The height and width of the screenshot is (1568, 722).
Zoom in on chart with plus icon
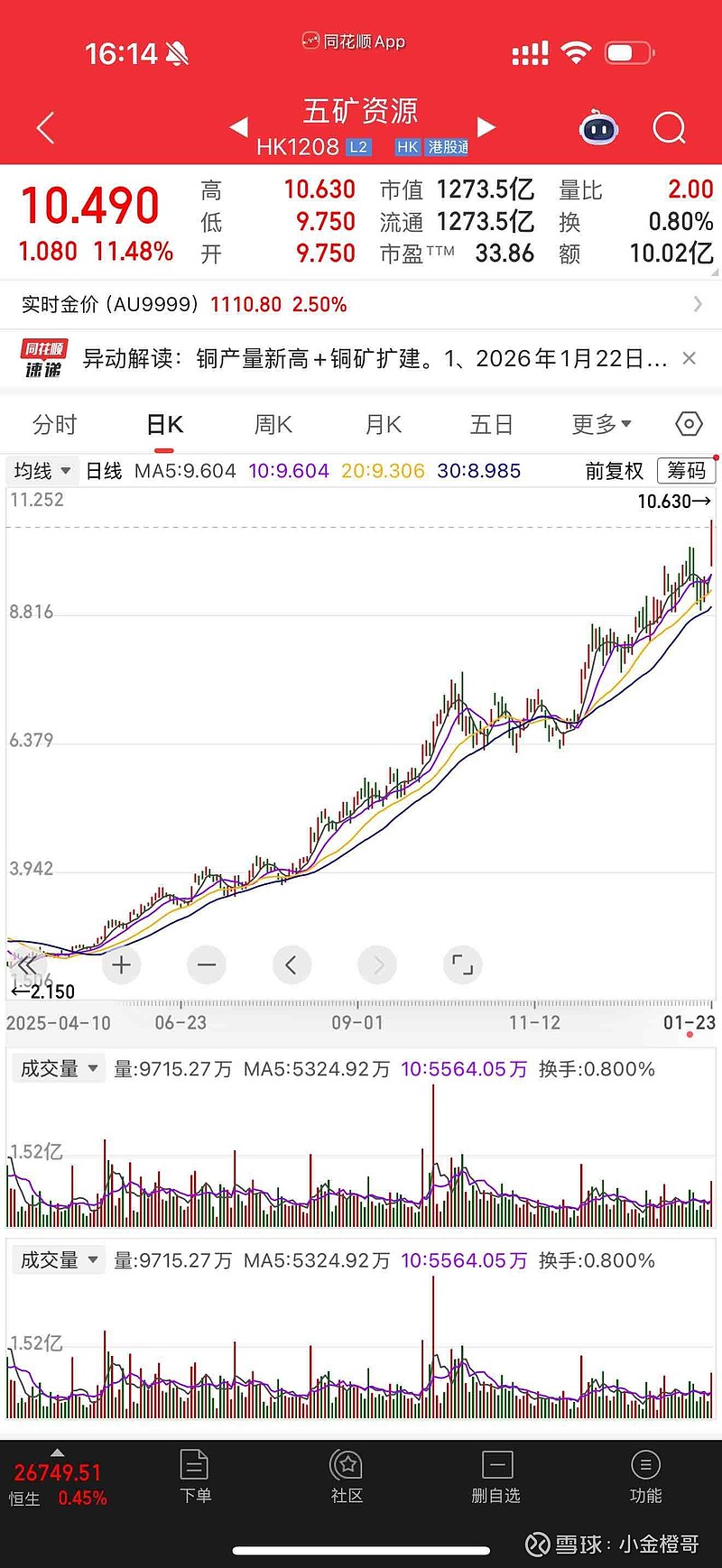click(121, 964)
